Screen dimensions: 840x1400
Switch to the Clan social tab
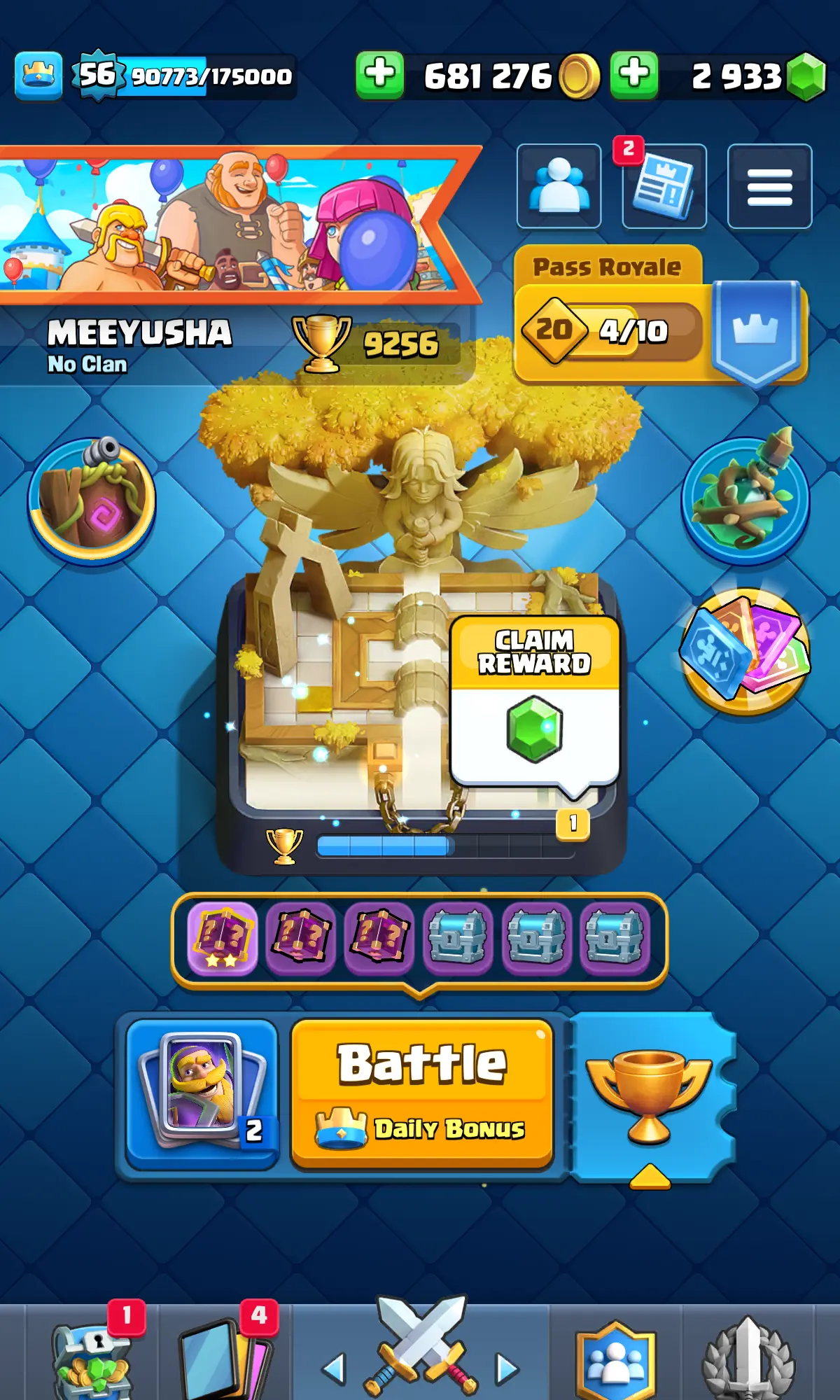pos(615,1358)
